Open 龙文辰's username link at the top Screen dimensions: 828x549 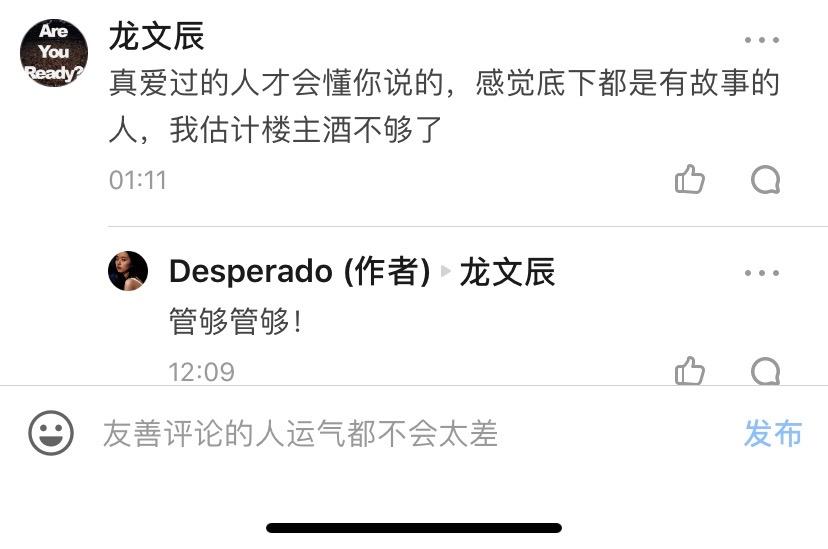[x=156, y=37]
